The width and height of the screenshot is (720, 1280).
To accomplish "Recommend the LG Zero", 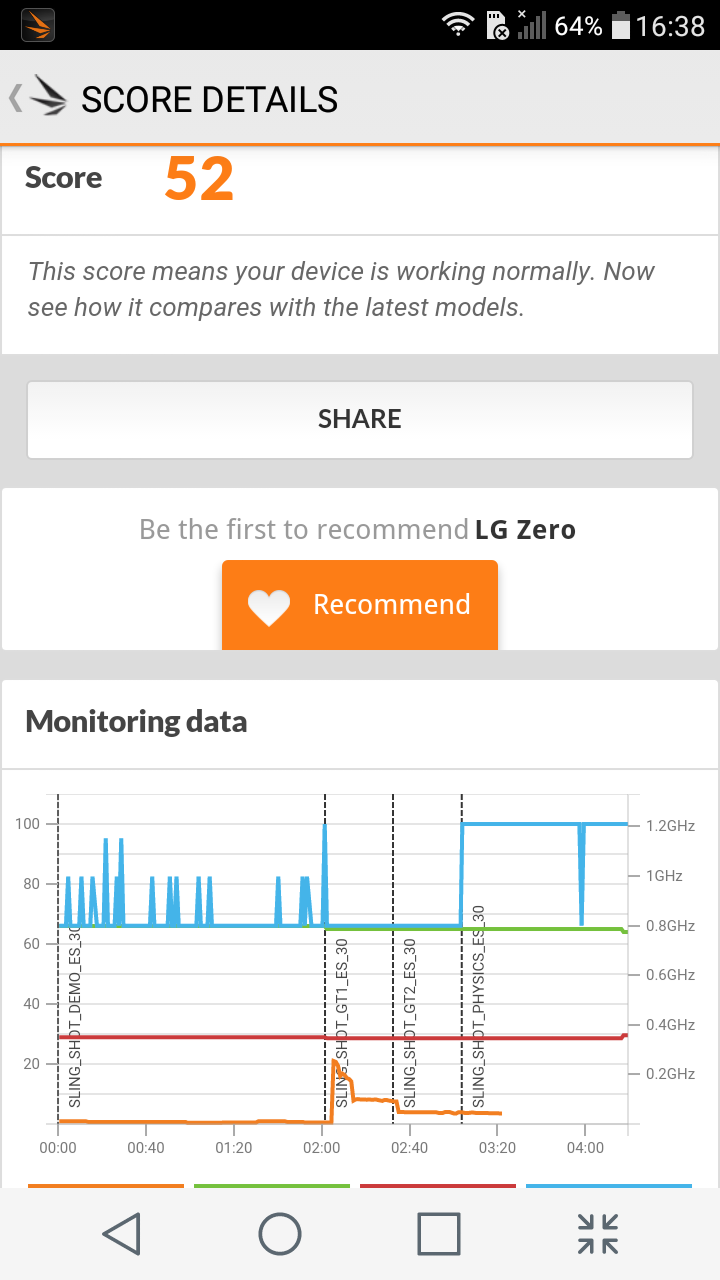I will click(360, 604).
